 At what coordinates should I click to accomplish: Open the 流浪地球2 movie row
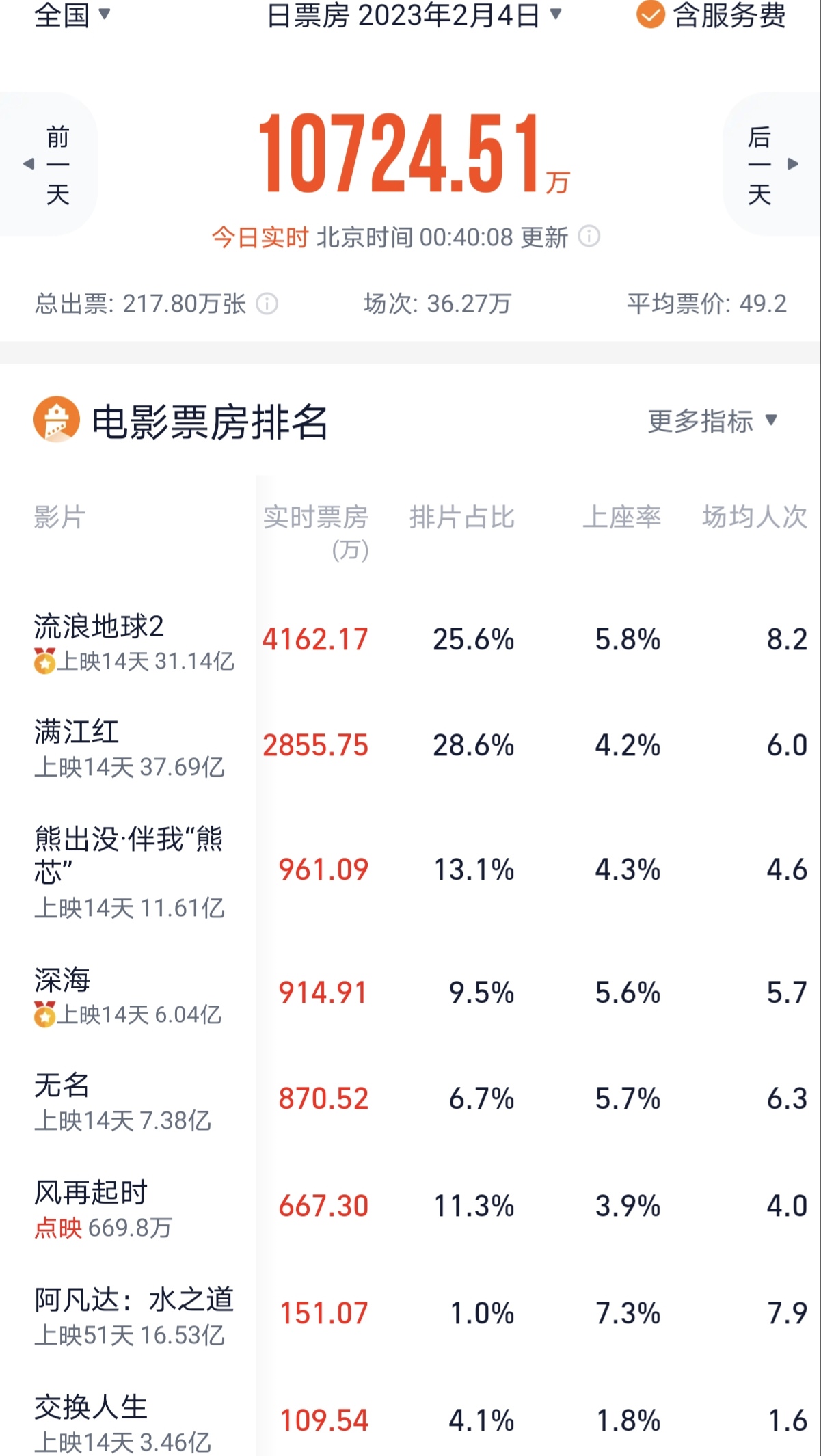(410, 641)
